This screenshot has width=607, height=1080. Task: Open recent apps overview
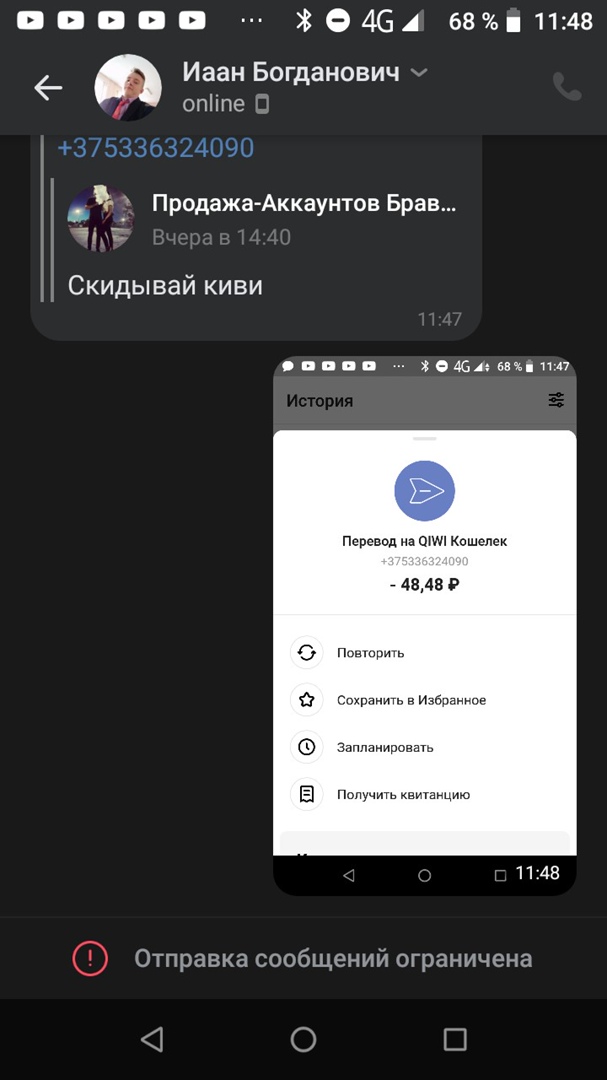(454, 1039)
